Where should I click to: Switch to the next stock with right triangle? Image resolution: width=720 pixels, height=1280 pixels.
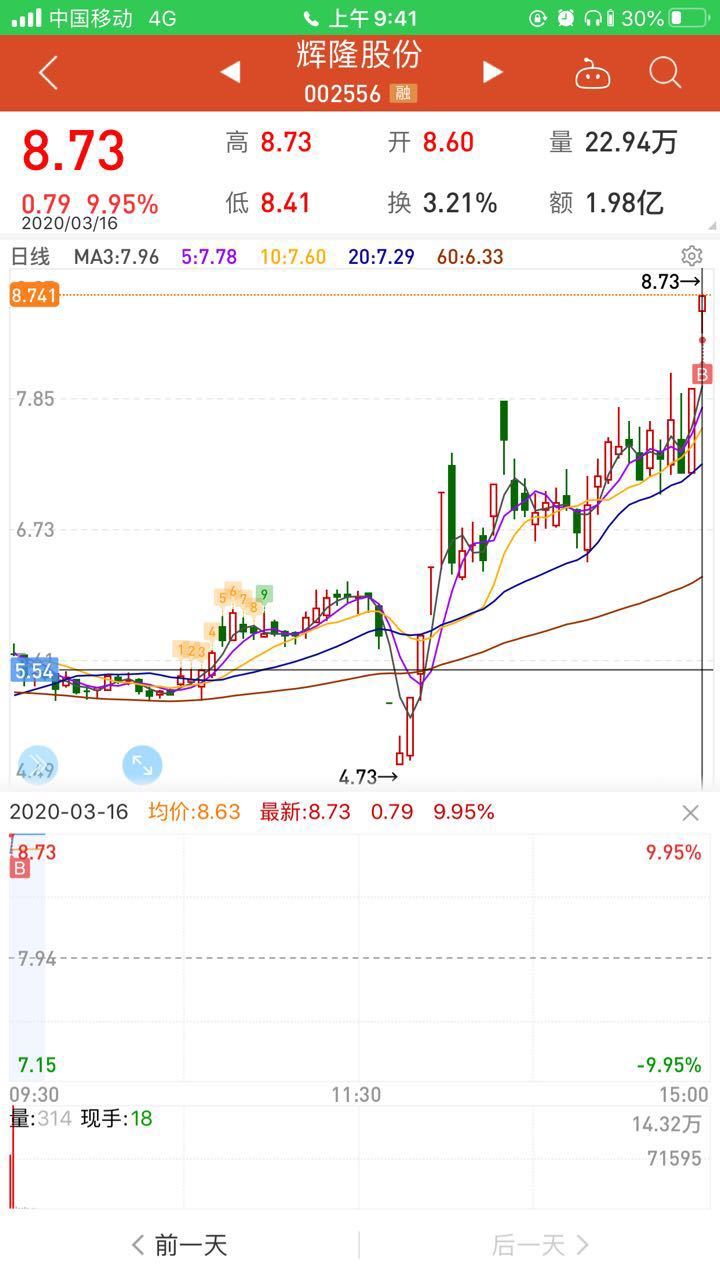(x=492, y=72)
